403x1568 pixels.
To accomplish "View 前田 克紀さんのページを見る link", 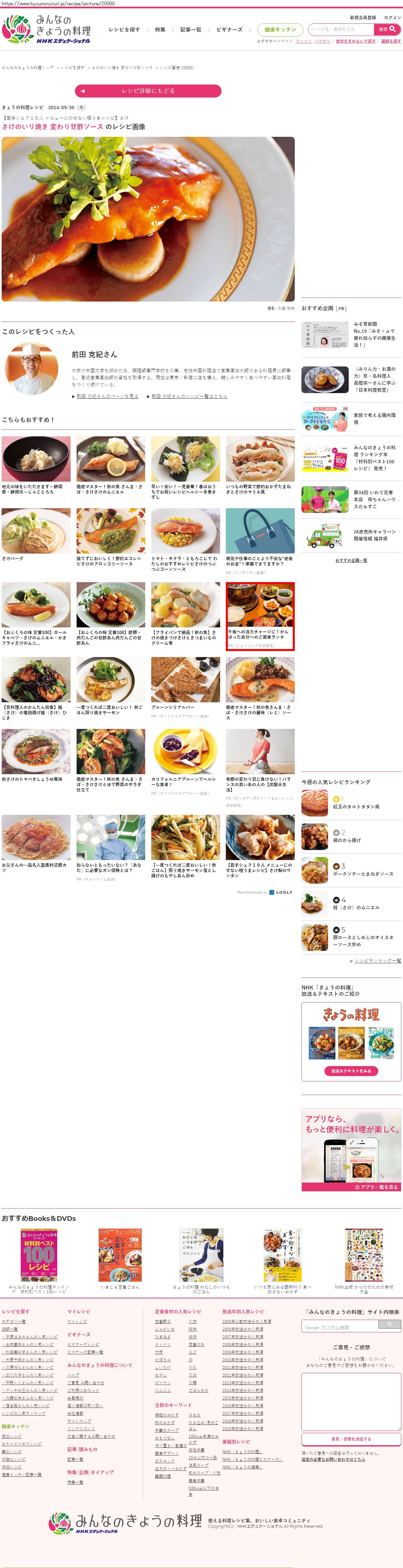I will (107, 396).
